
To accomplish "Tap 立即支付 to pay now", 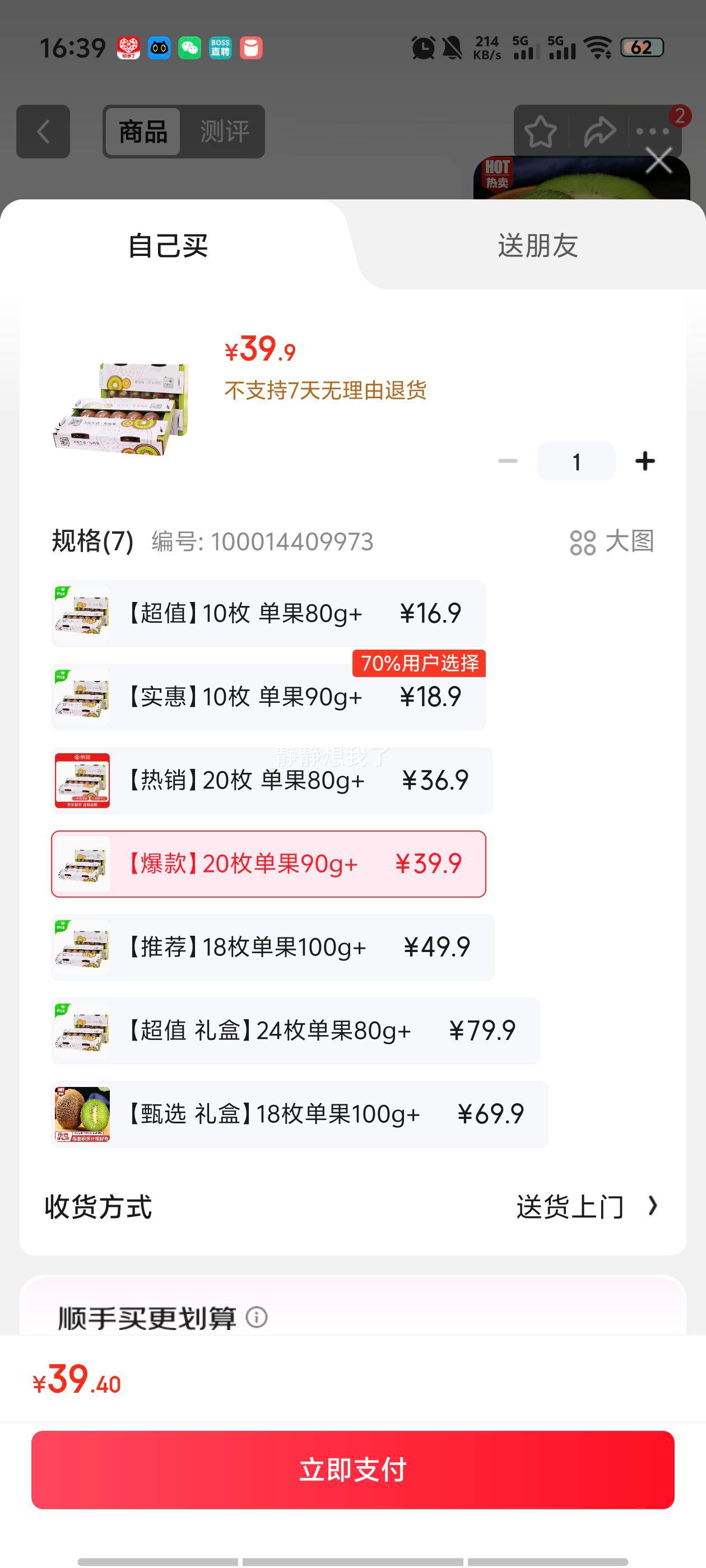I will pos(352,1469).
